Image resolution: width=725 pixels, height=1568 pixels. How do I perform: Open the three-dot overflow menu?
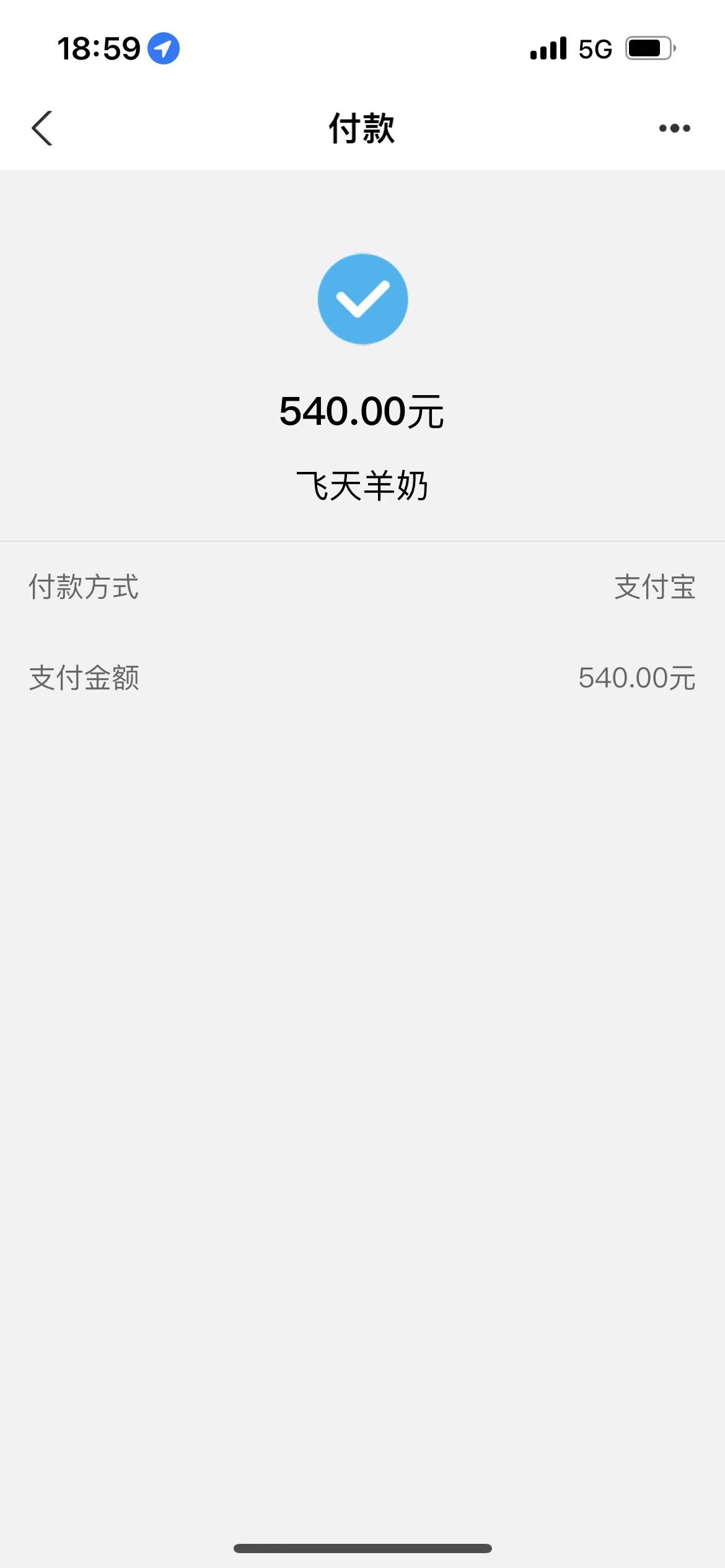[674, 128]
